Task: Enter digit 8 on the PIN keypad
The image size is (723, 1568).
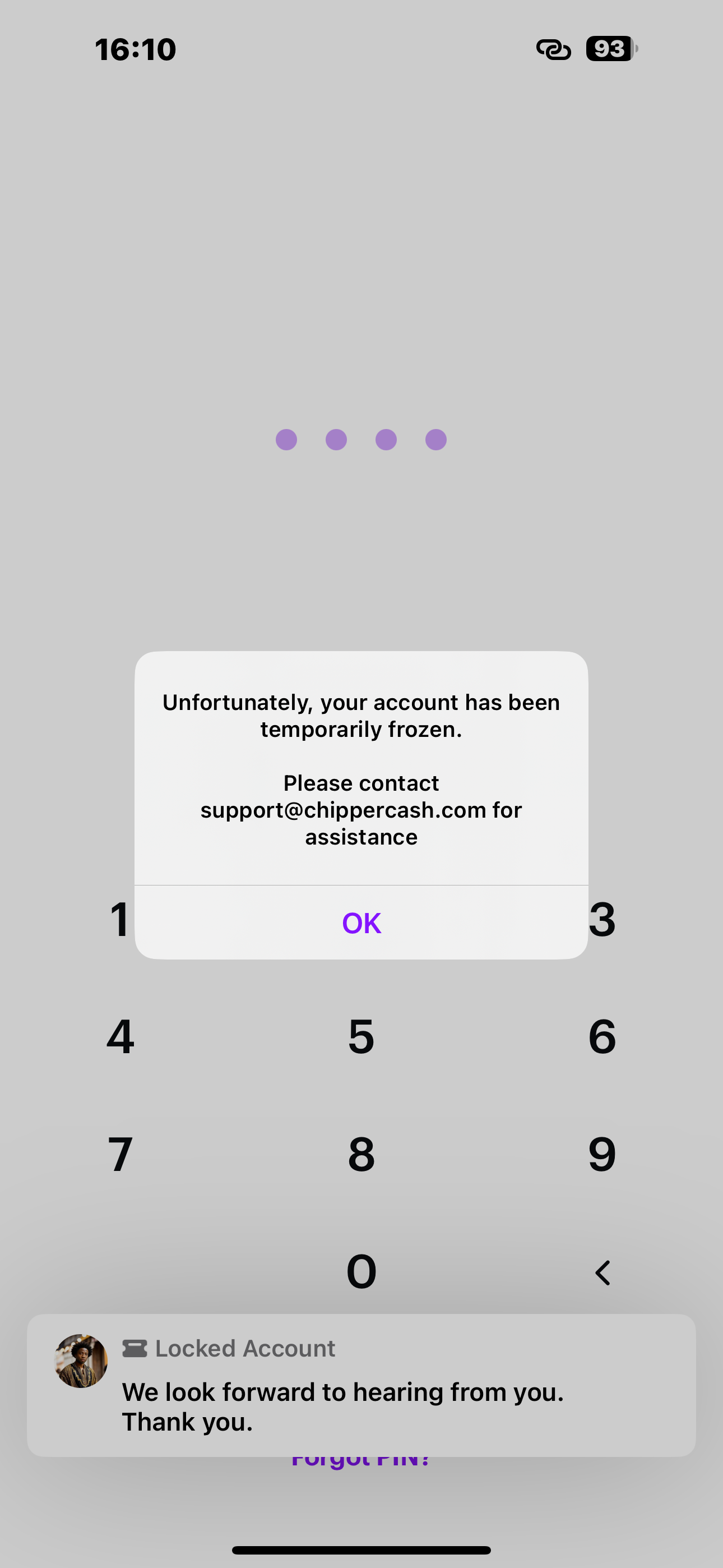Action: click(361, 1154)
